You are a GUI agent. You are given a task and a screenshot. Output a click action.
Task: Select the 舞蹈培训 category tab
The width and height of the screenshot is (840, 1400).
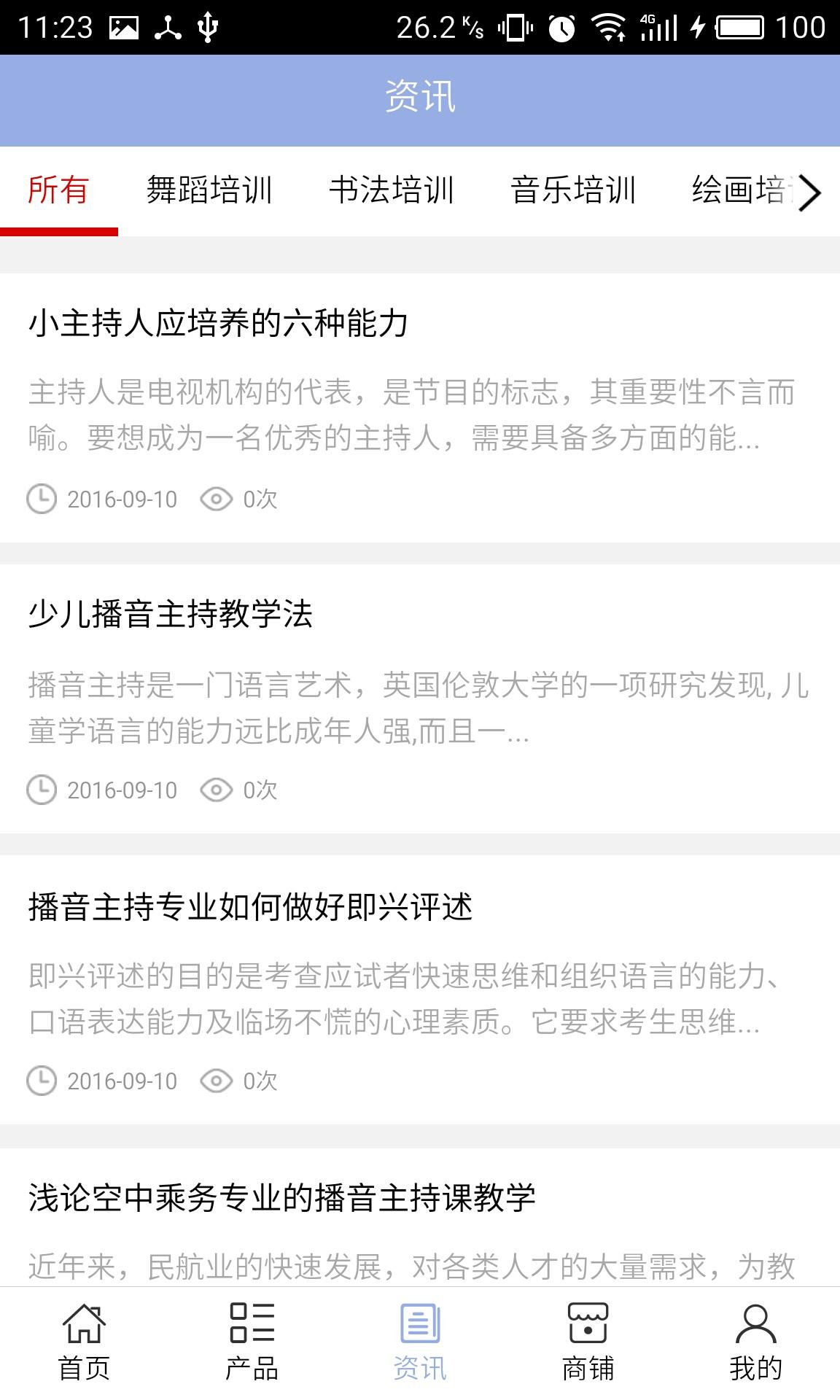coord(209,191)
